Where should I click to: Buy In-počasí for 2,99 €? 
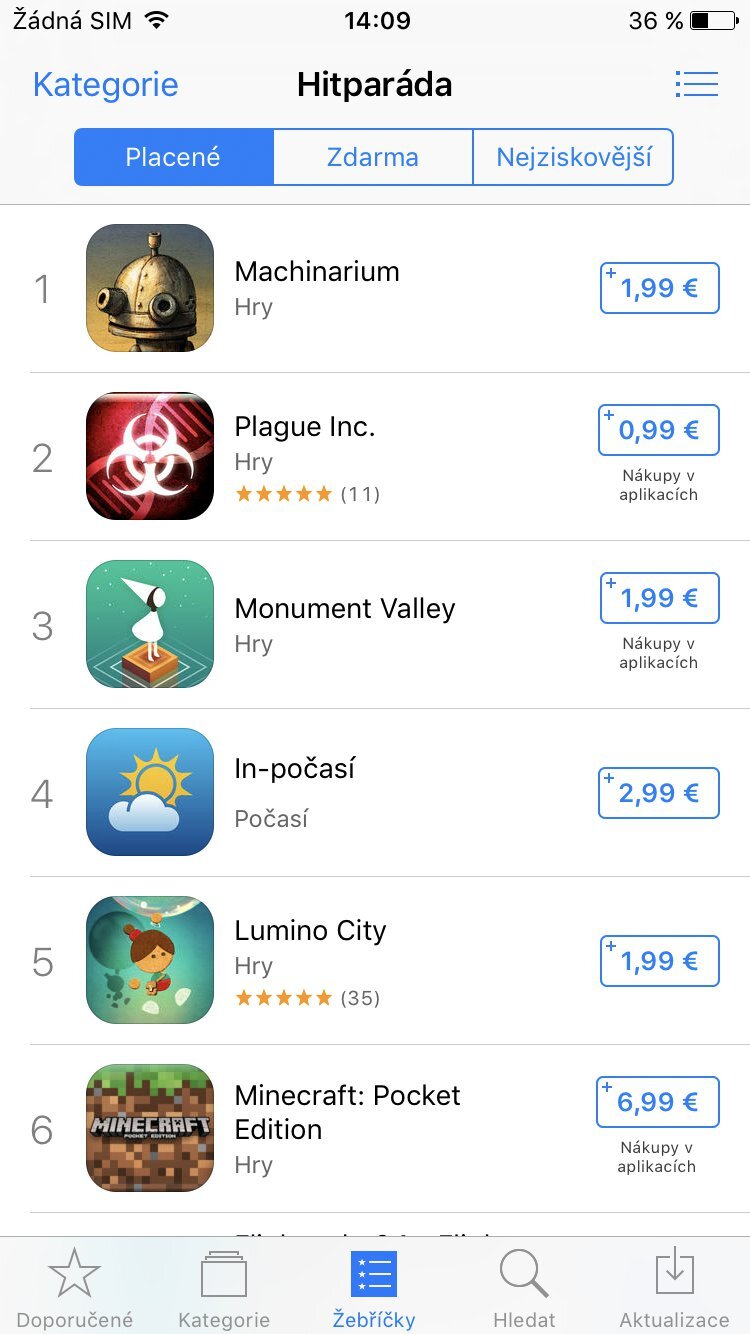pos(659,793)
